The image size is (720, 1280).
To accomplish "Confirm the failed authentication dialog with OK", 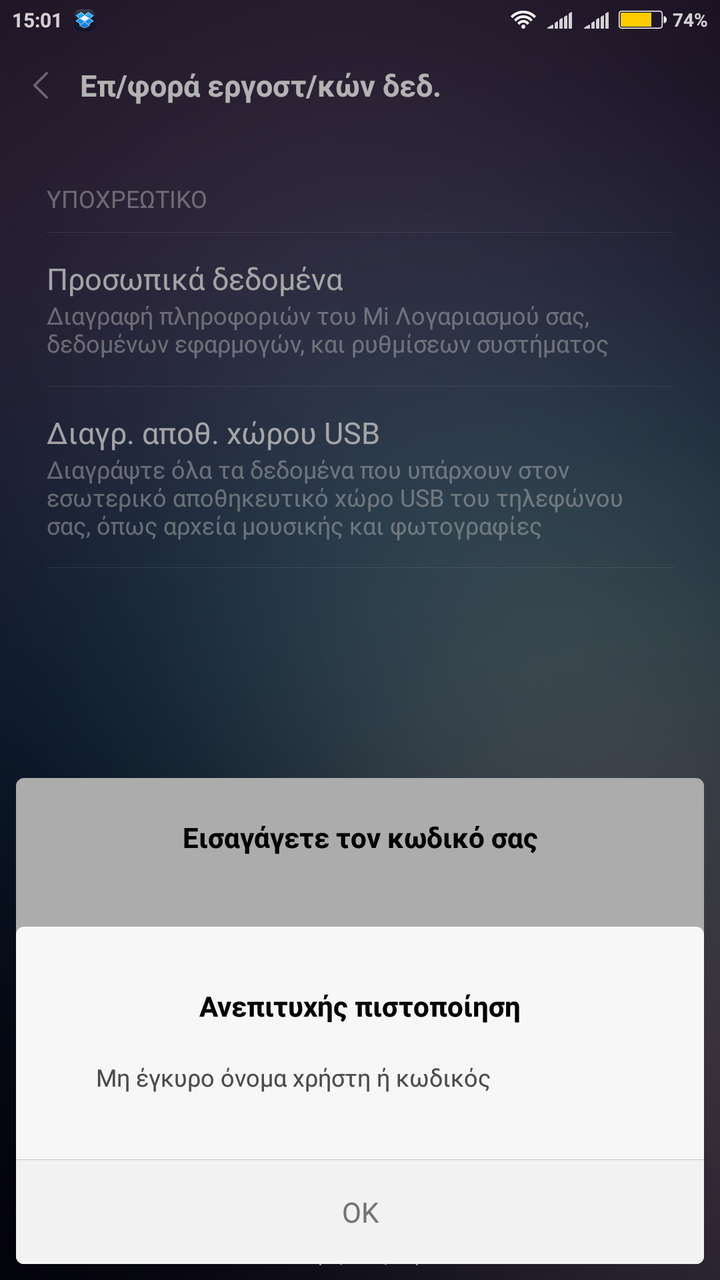I will click(360, 1212).
